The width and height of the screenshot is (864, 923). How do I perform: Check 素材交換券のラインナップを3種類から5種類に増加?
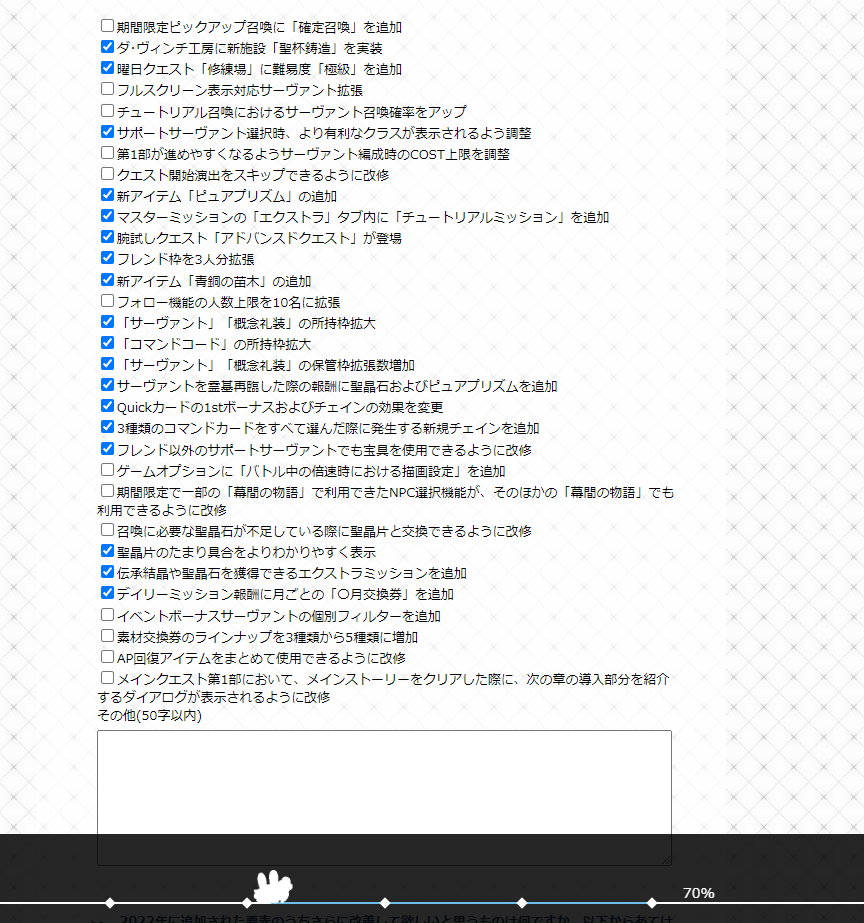(108, 636)
